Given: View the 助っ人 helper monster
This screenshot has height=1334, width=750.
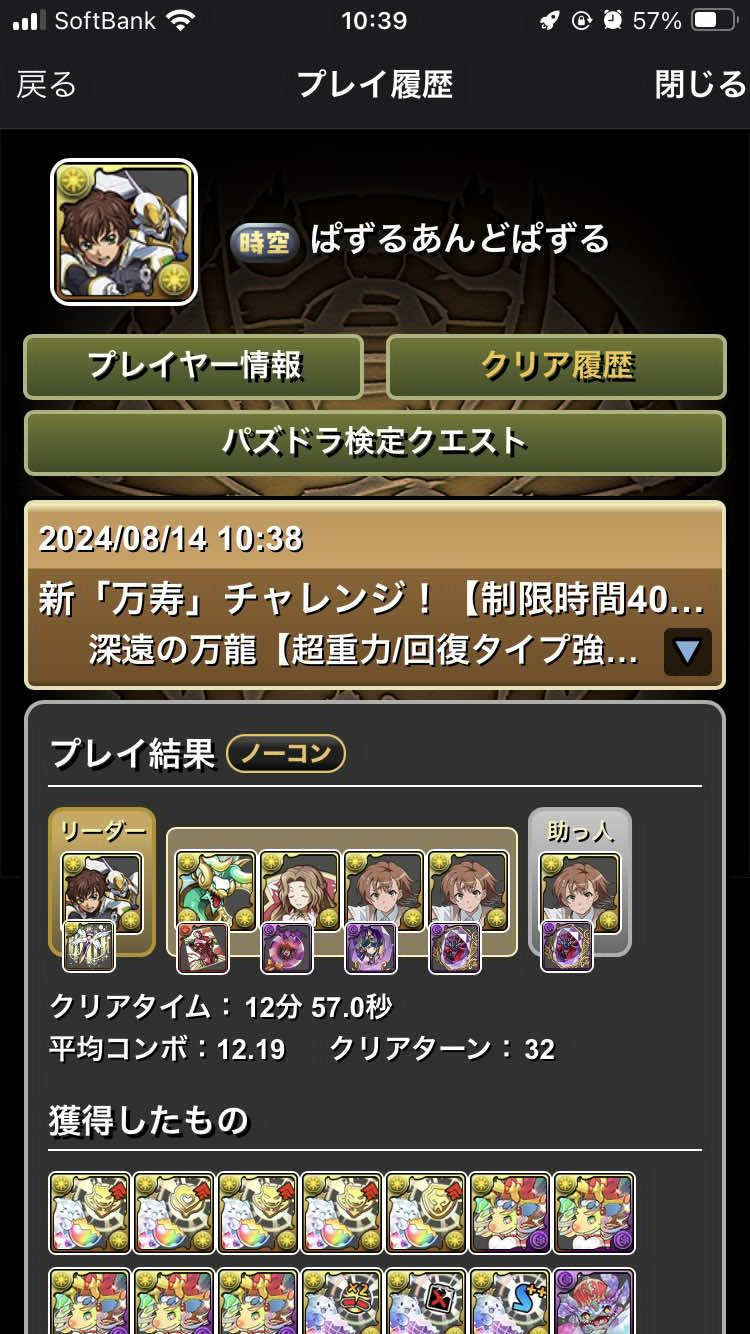Looking at the screenshot, I should pyautogui.click(x=580, y=891).
